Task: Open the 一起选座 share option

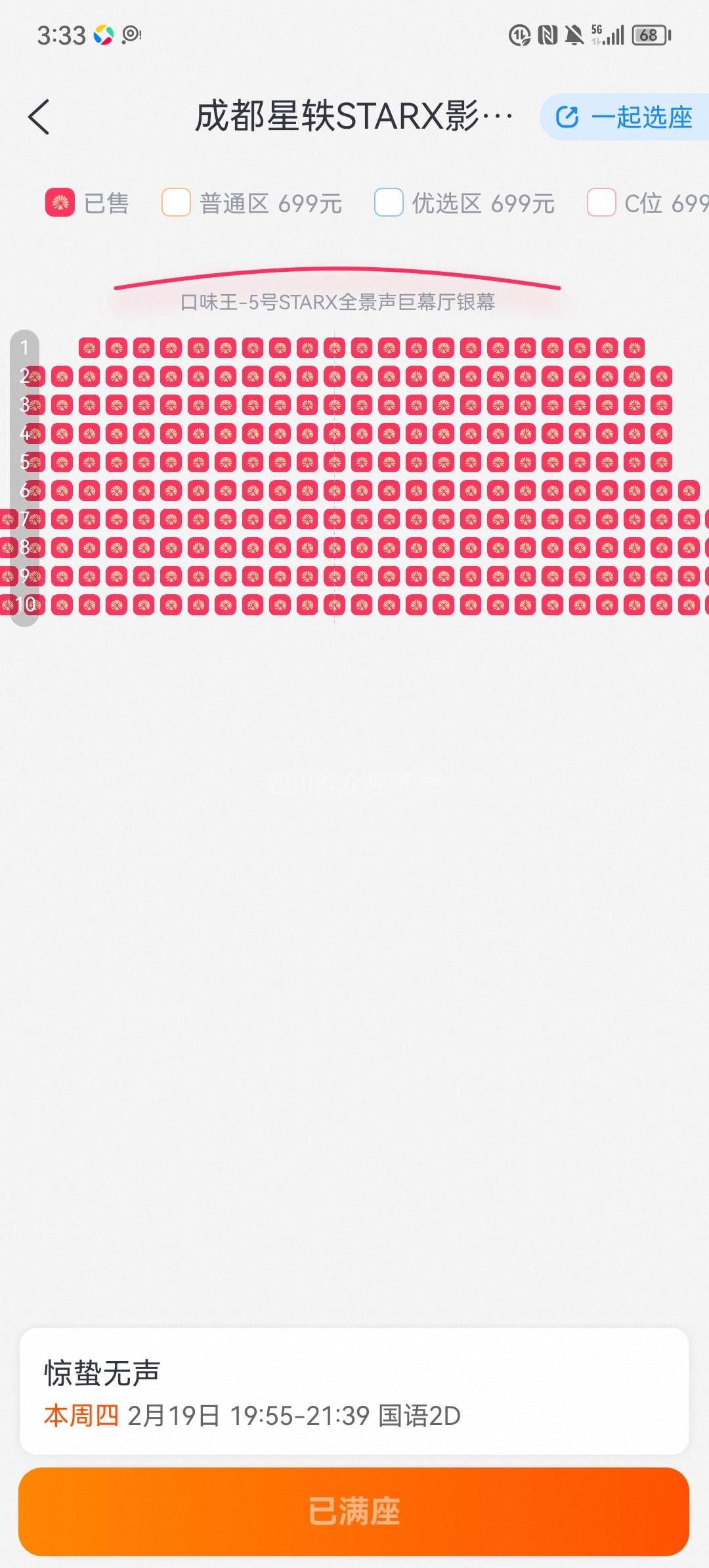Action: click(624, 118)
